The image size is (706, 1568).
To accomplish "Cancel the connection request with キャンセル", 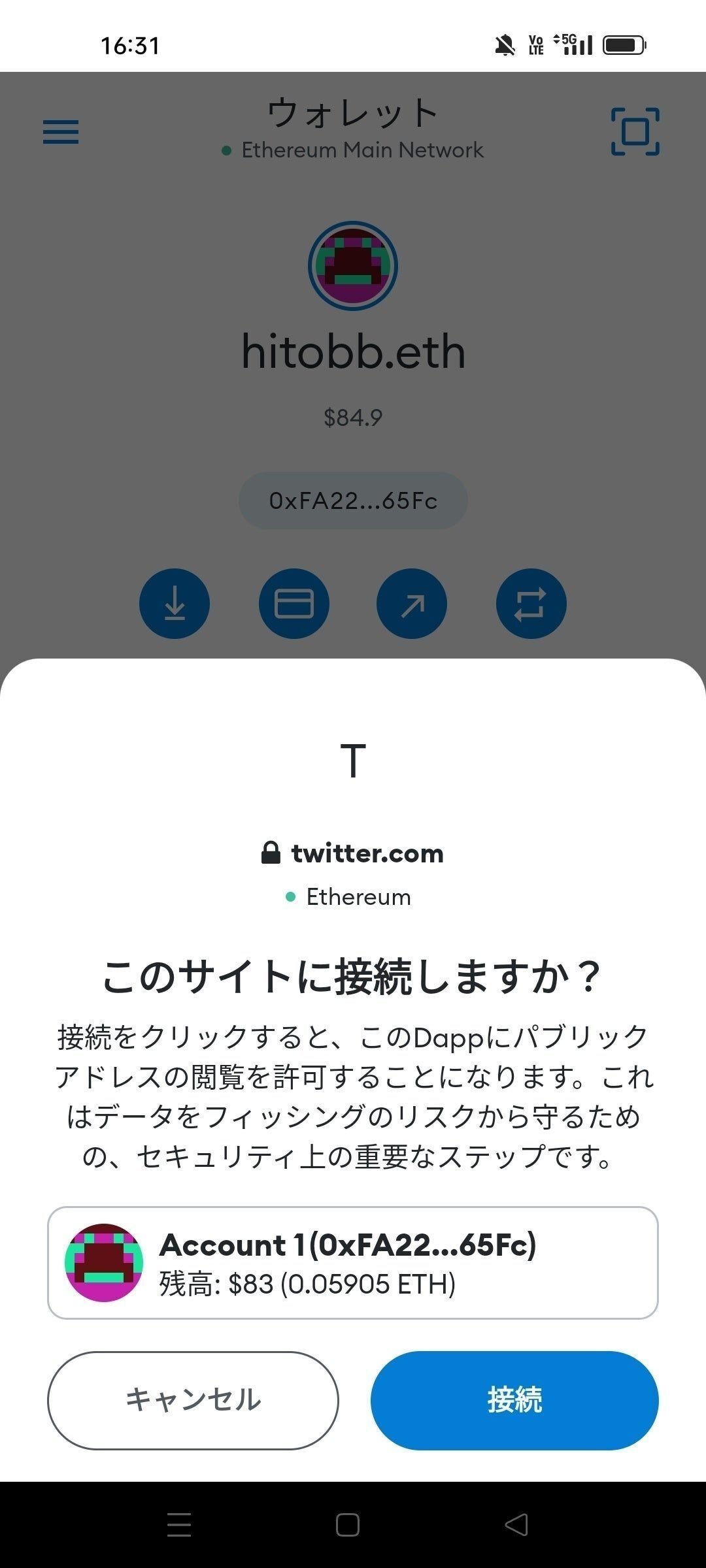I will 193,1400.
